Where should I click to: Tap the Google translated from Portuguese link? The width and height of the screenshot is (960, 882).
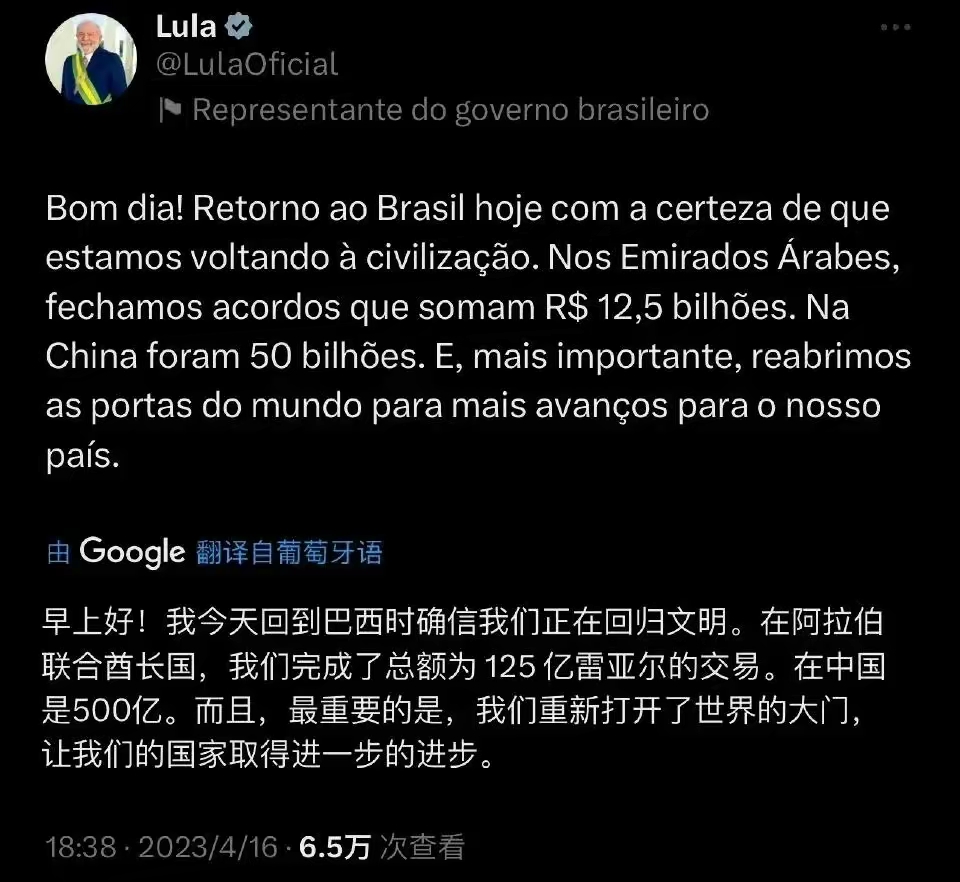tap(215, 551)
